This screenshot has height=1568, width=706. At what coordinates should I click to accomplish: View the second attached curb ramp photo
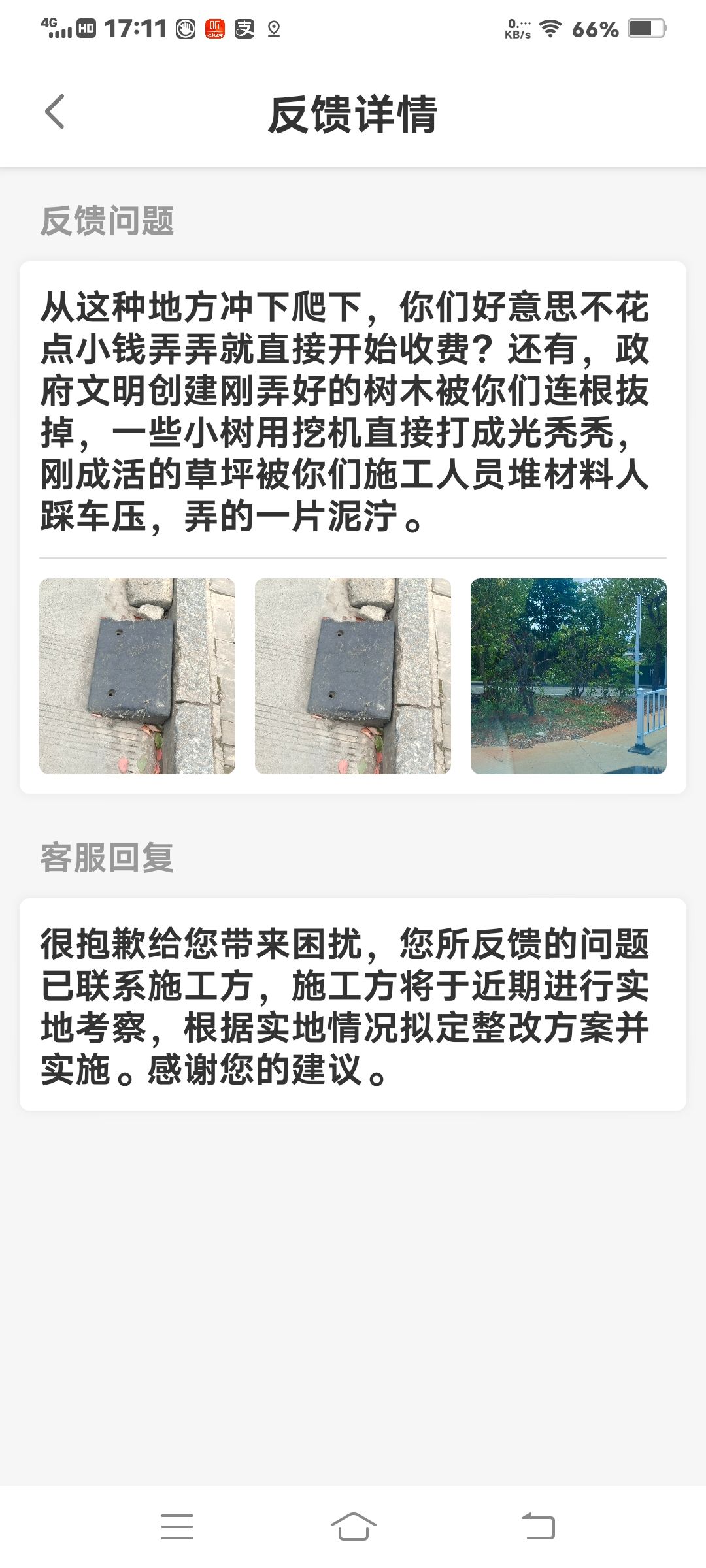[x=353, y=676]
